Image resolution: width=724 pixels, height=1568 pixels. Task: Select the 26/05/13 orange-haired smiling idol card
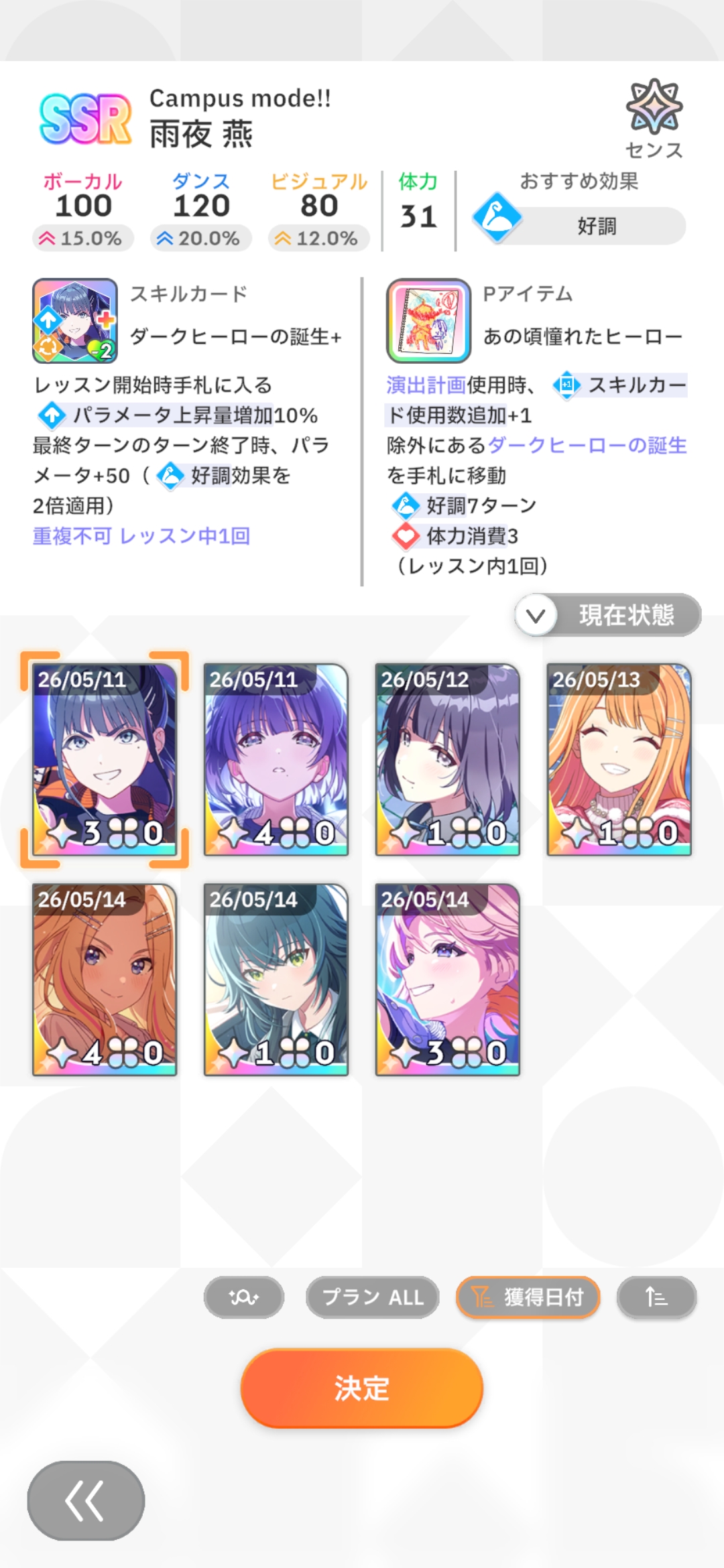[619, 760]
